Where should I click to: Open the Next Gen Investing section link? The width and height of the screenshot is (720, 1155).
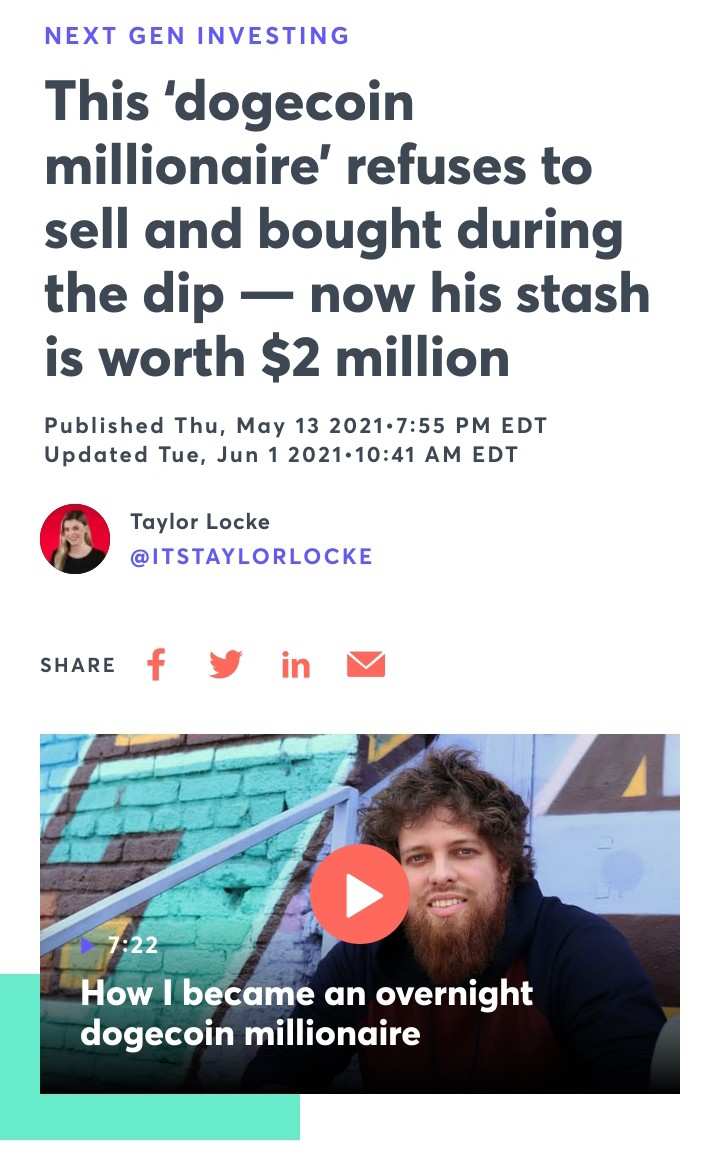tap(197, 36)
